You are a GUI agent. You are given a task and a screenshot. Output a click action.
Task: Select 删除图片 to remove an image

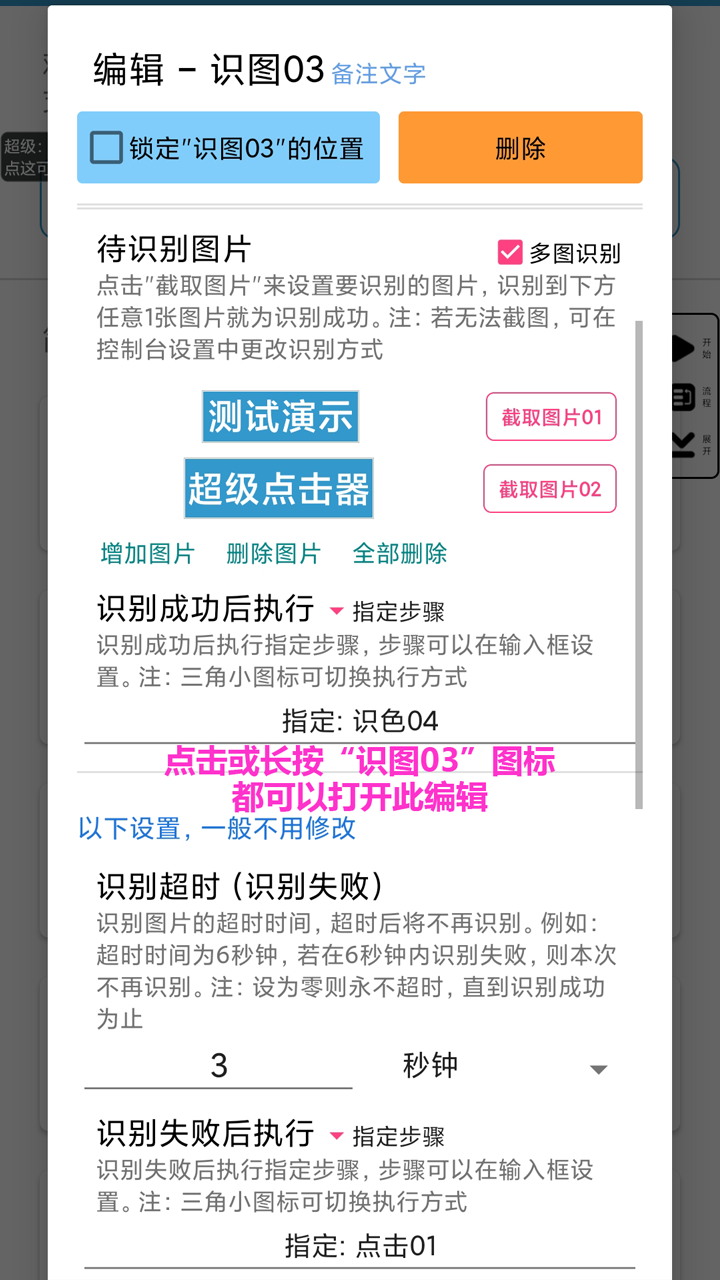tap(274, 554)
